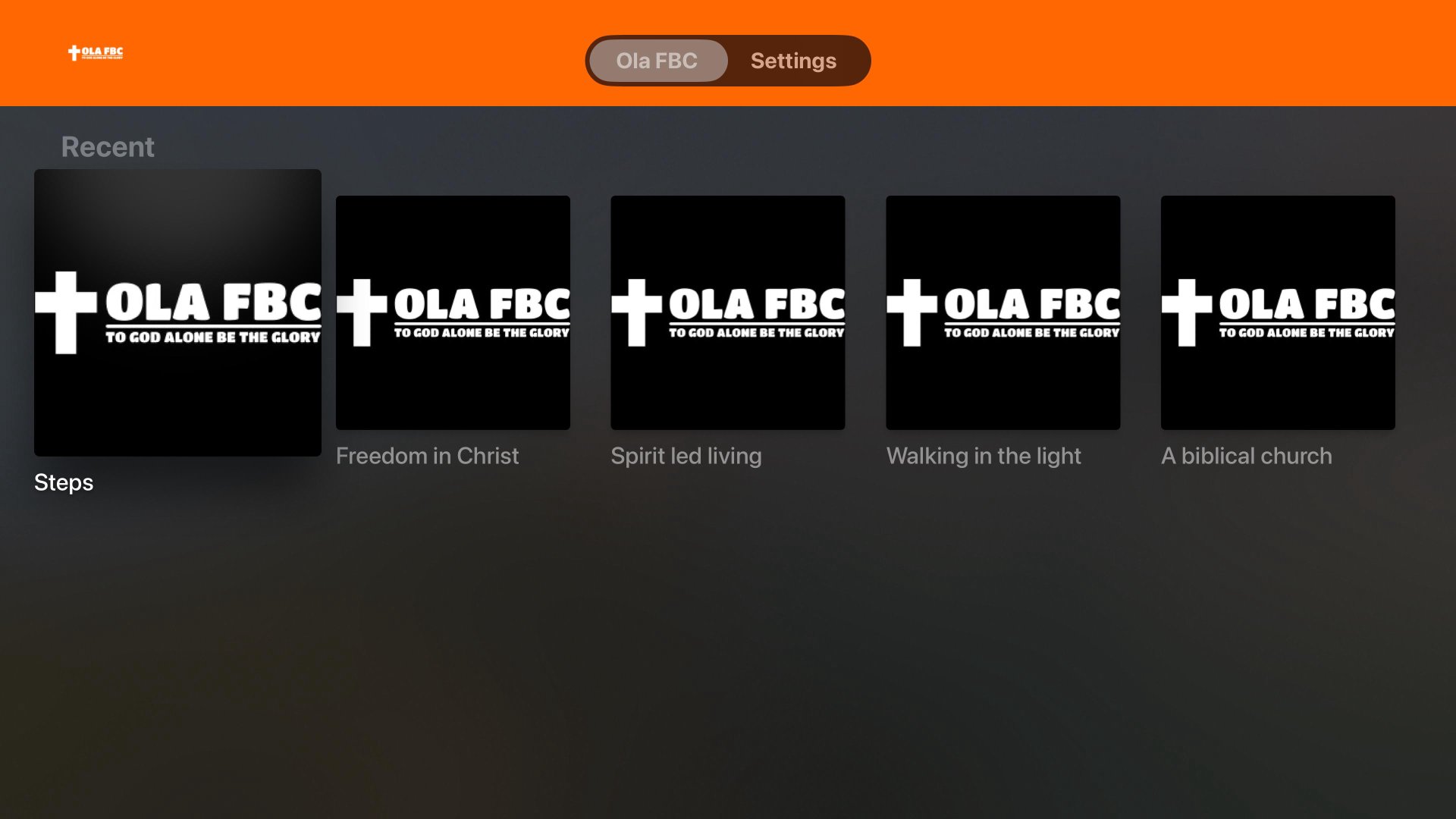Open Walking in the light
The height and width of the screenshot is (819, 1456).
1003,312
